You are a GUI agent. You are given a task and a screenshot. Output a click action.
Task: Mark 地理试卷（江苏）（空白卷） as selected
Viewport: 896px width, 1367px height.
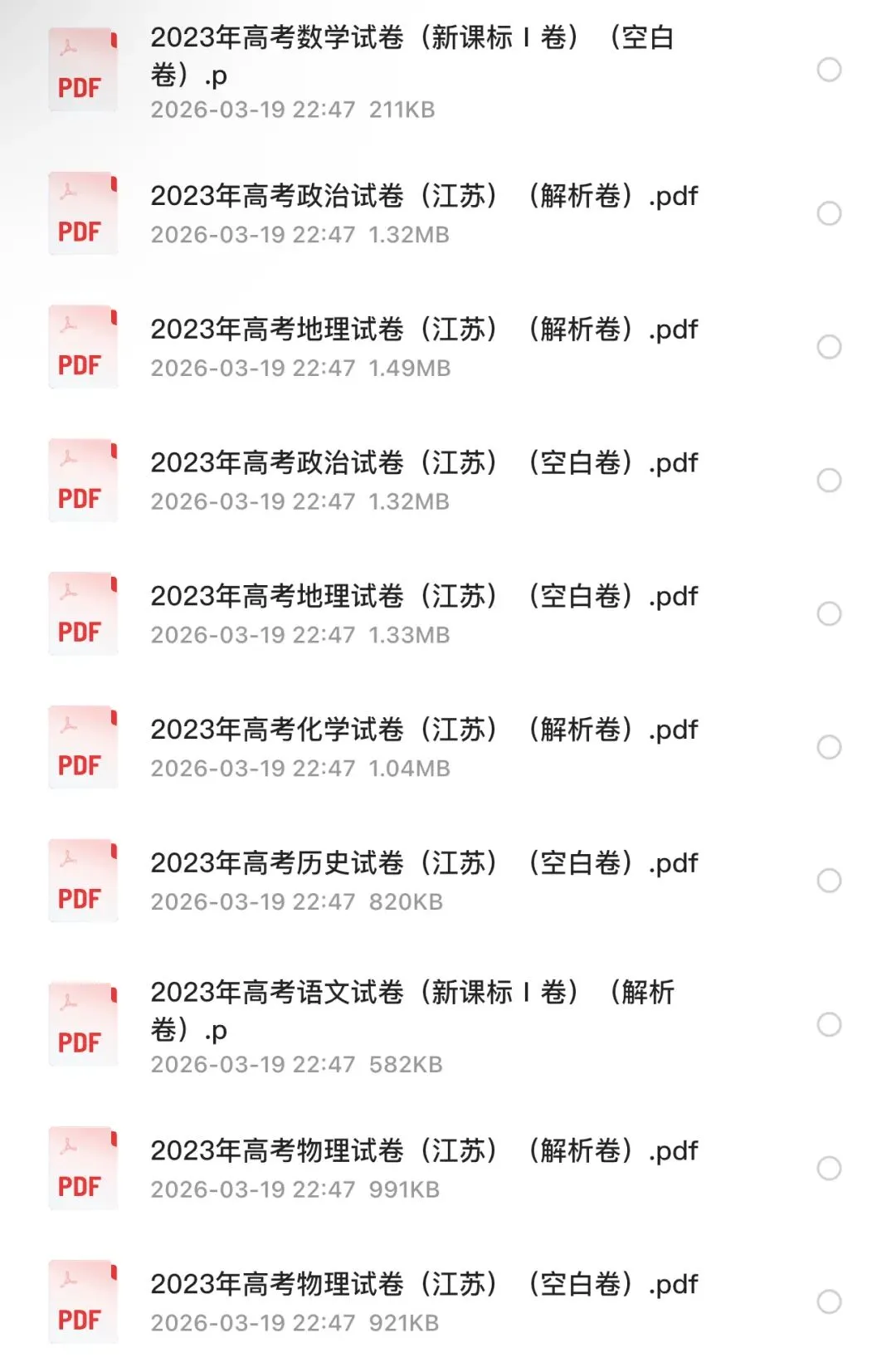click(x=829, y=614)
